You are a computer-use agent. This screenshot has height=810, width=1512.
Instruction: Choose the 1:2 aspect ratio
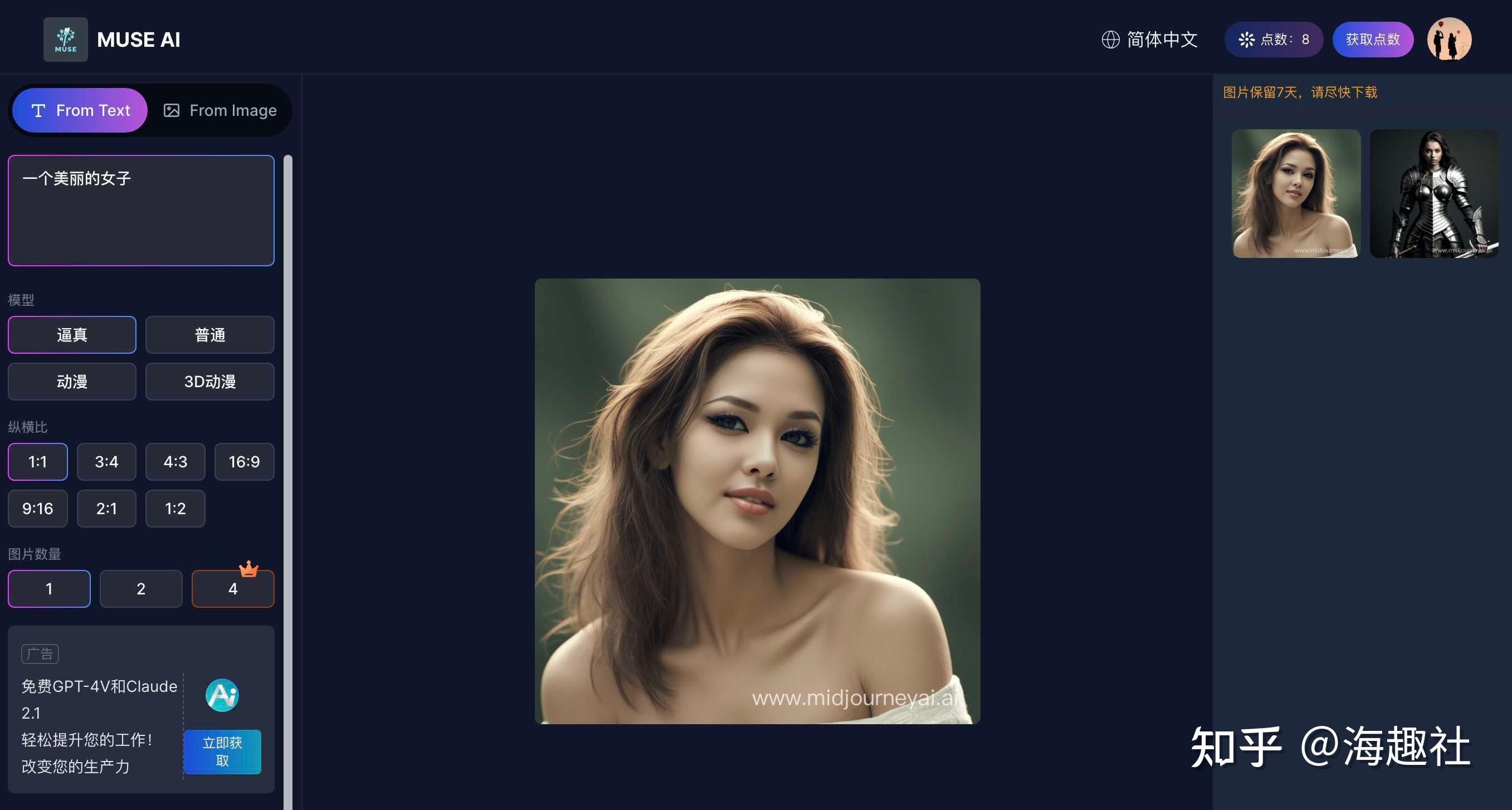point(175,508)
